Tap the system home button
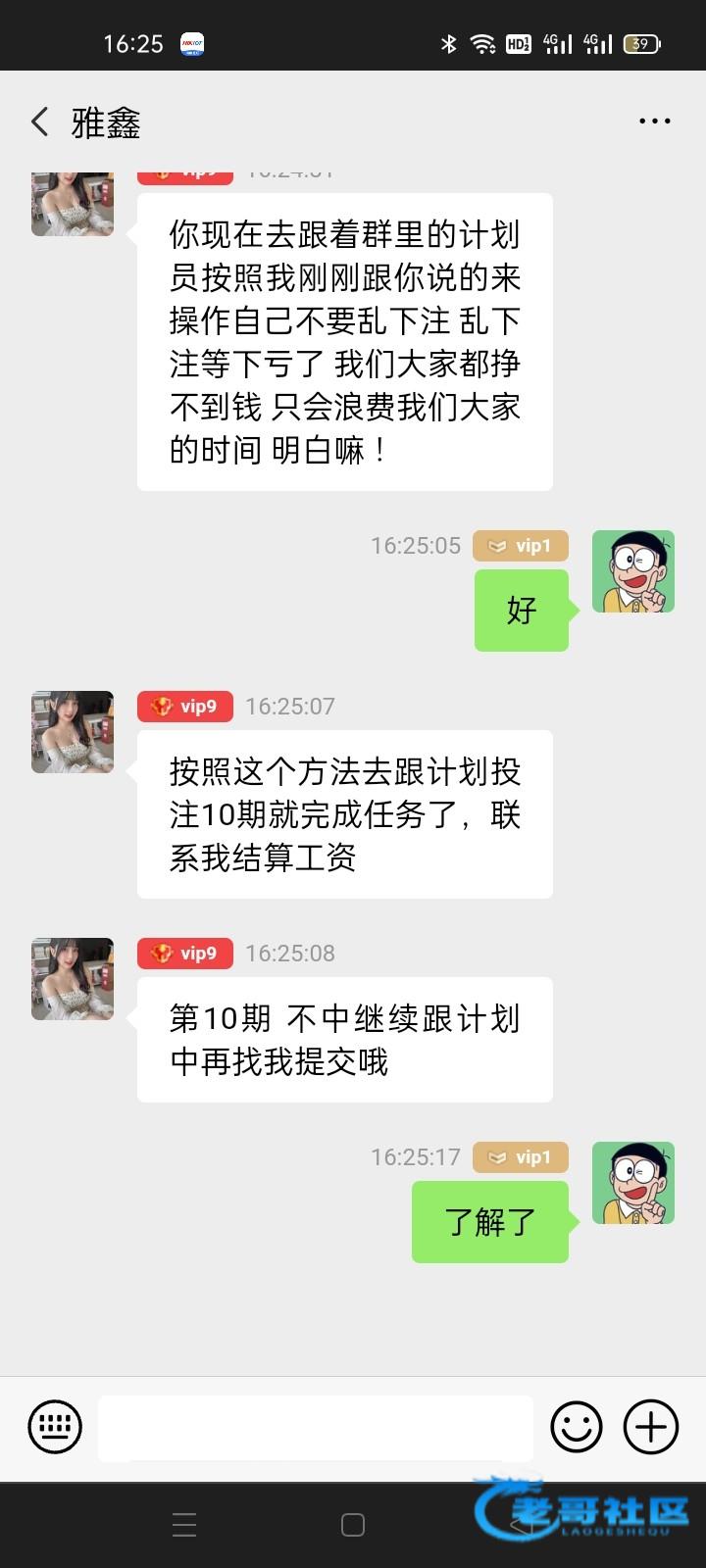Image resolution: width=706 pixels, height=1568 pixels. (x=353, y=1525)
